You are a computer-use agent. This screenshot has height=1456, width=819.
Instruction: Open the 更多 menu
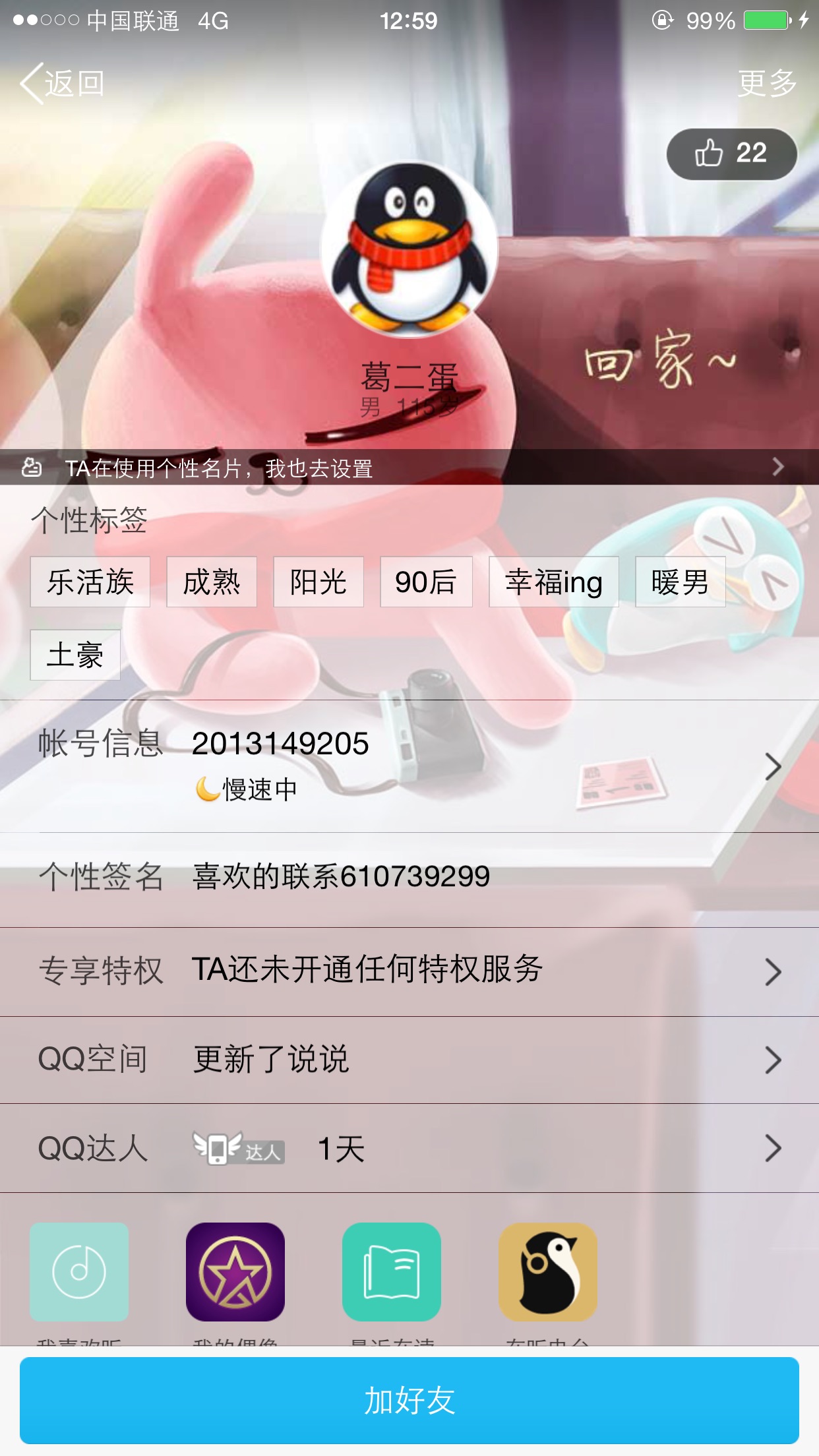(767, 84)
